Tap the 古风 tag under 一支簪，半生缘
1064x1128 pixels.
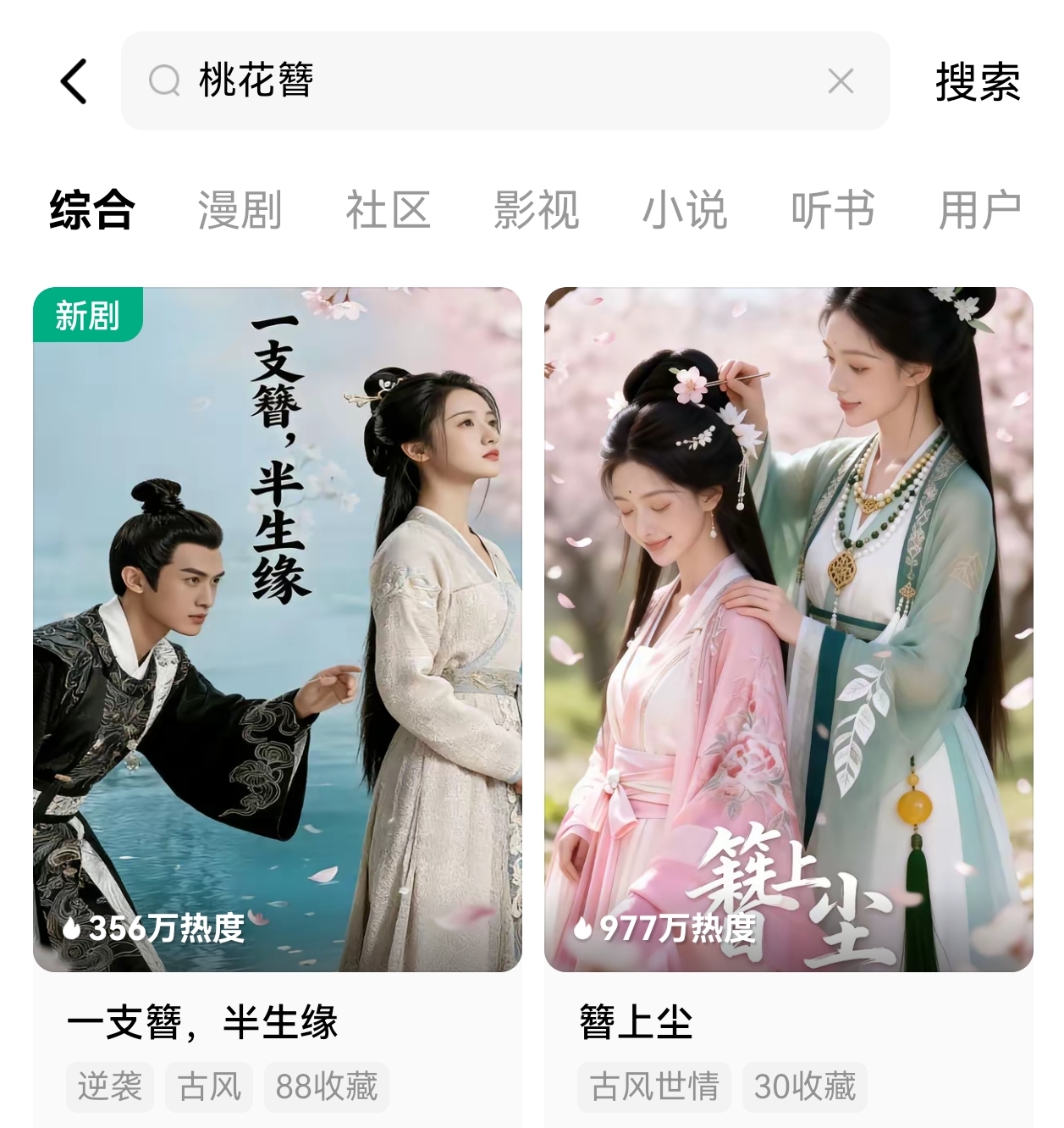209,1087
